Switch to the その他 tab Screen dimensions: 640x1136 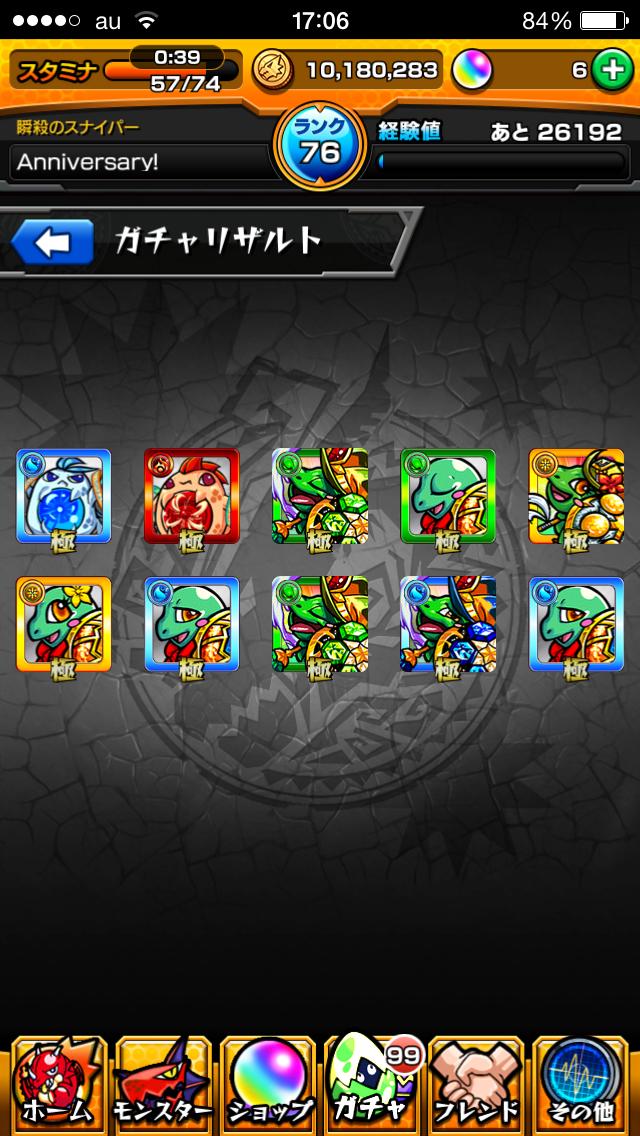[x=584, y=1086]
